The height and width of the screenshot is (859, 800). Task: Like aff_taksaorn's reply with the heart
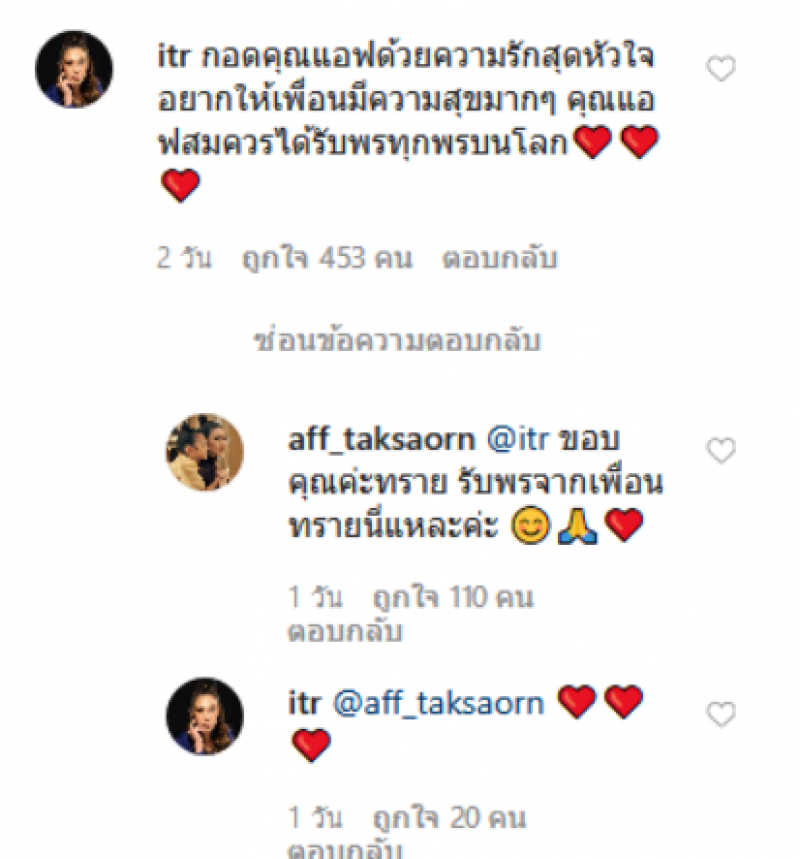pyautogui.click(x=720, y=452)
